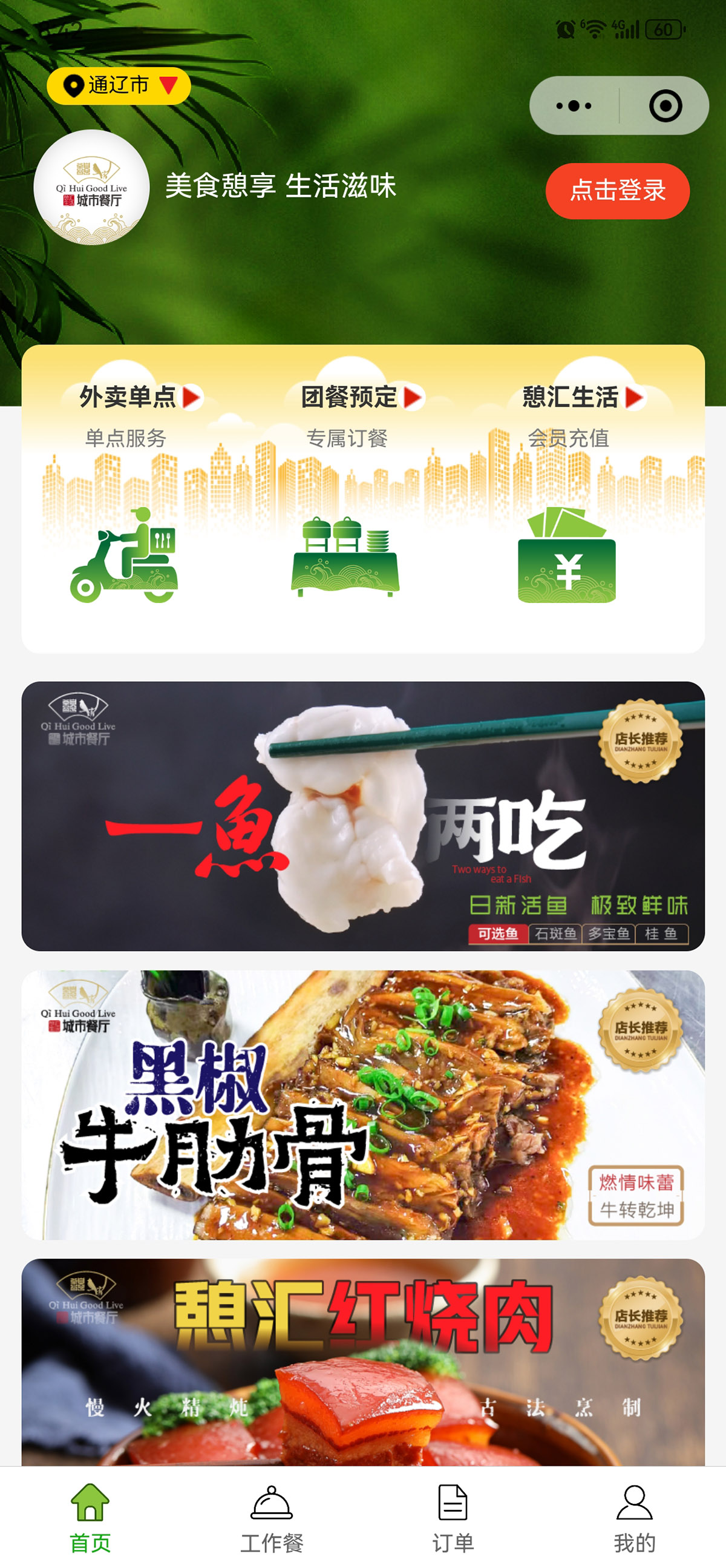Open the mini program more-options menu
The height and width of the screenshot is (1568, 726).
coord(574,106)
